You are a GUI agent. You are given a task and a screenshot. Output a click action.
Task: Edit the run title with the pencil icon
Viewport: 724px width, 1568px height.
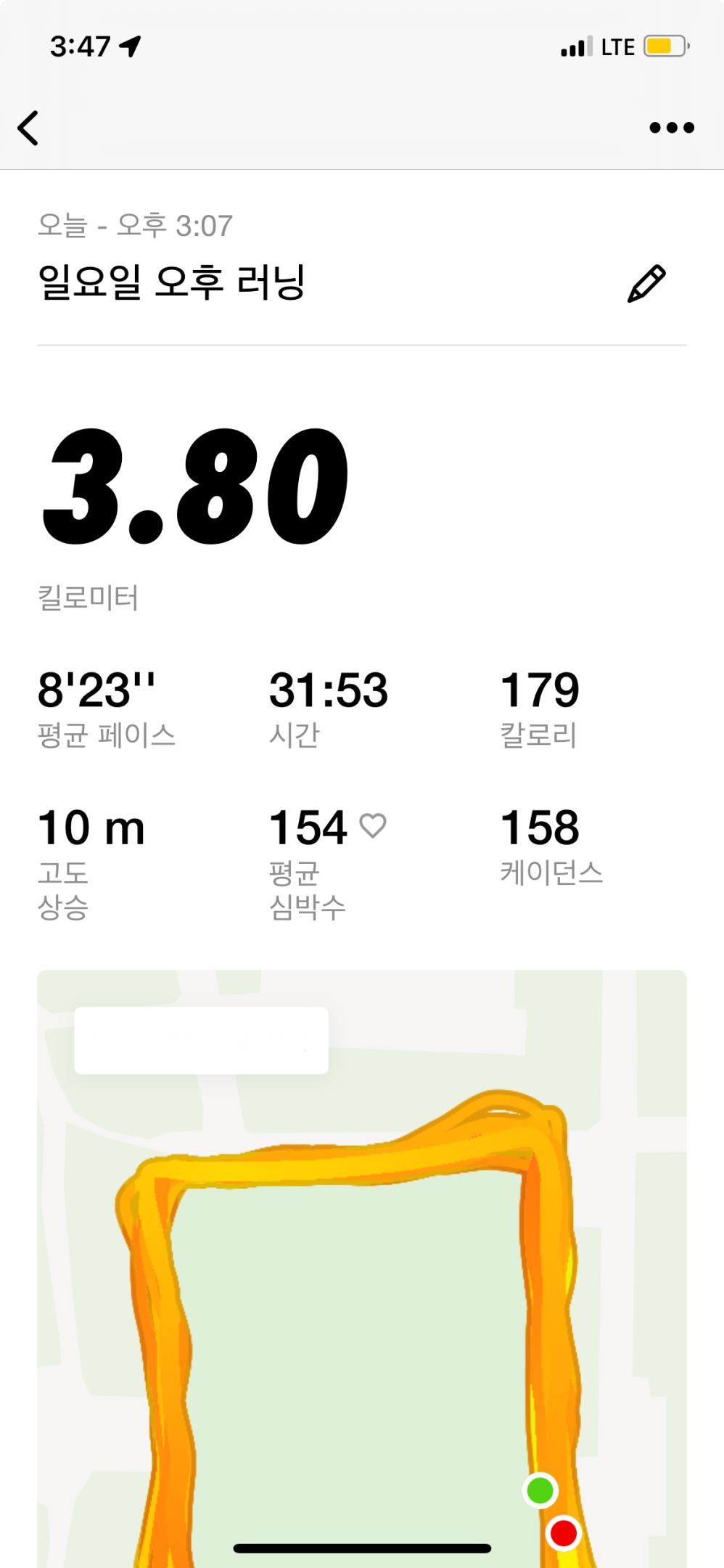click(646, 283)
